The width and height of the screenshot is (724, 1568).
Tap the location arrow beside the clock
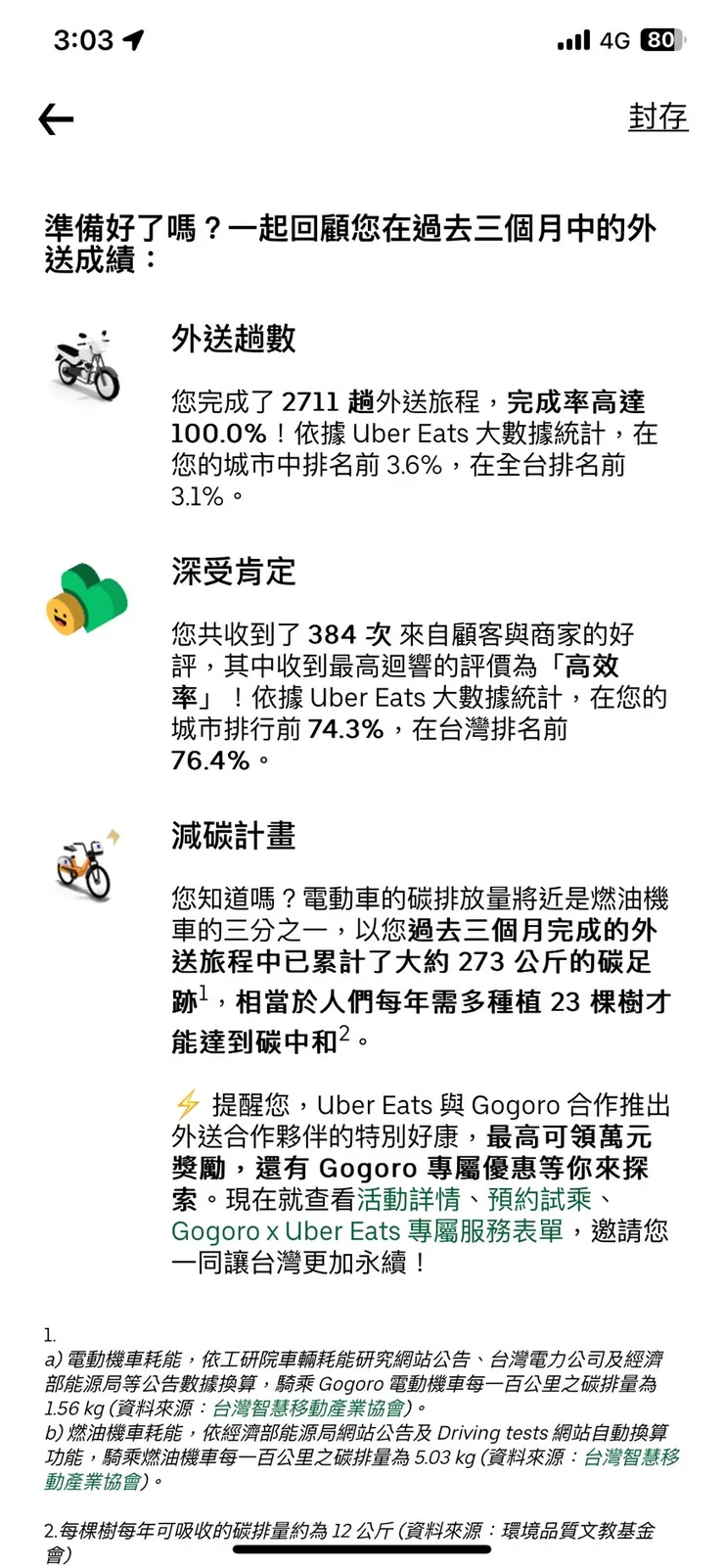pos(134,37)
